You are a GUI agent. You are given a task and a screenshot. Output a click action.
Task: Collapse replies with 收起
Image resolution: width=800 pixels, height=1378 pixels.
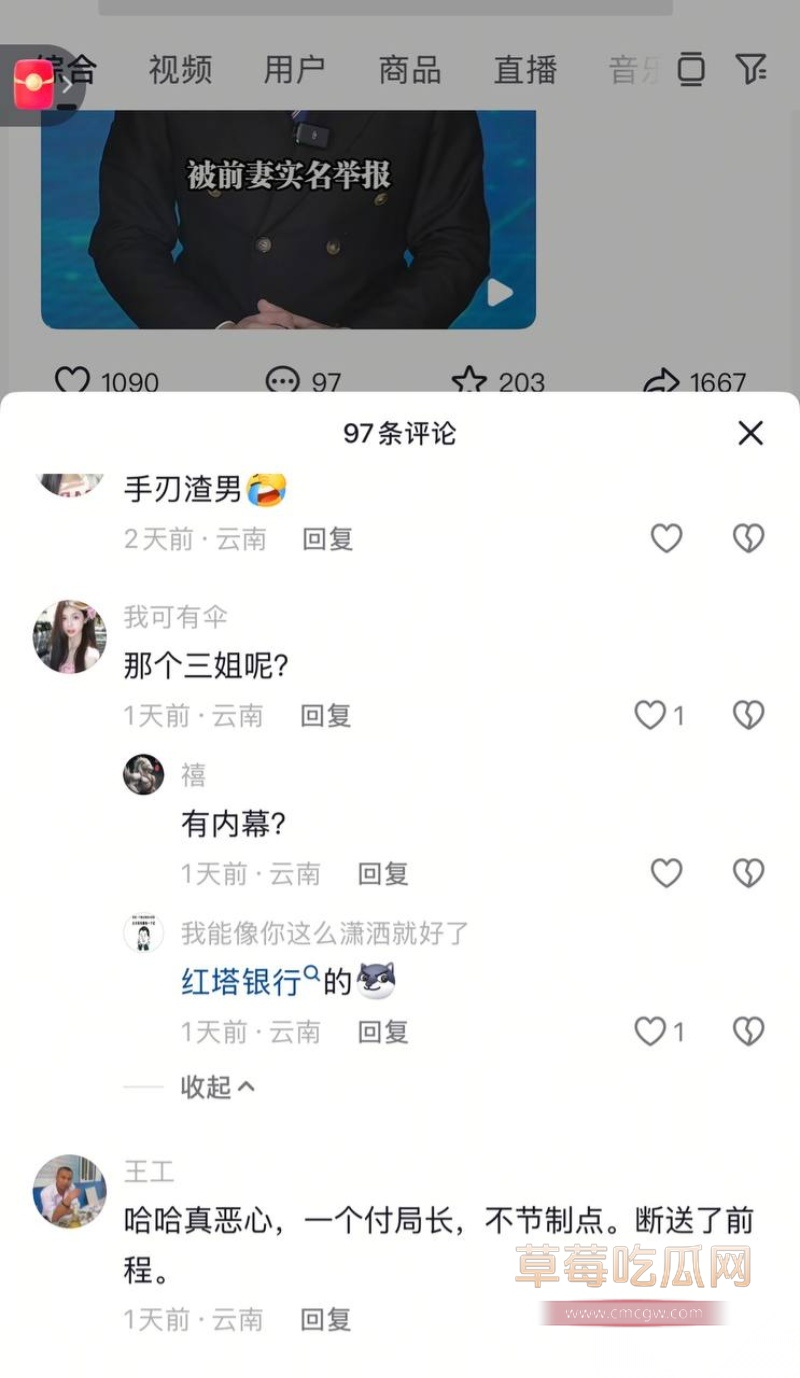coord(207,1087)
